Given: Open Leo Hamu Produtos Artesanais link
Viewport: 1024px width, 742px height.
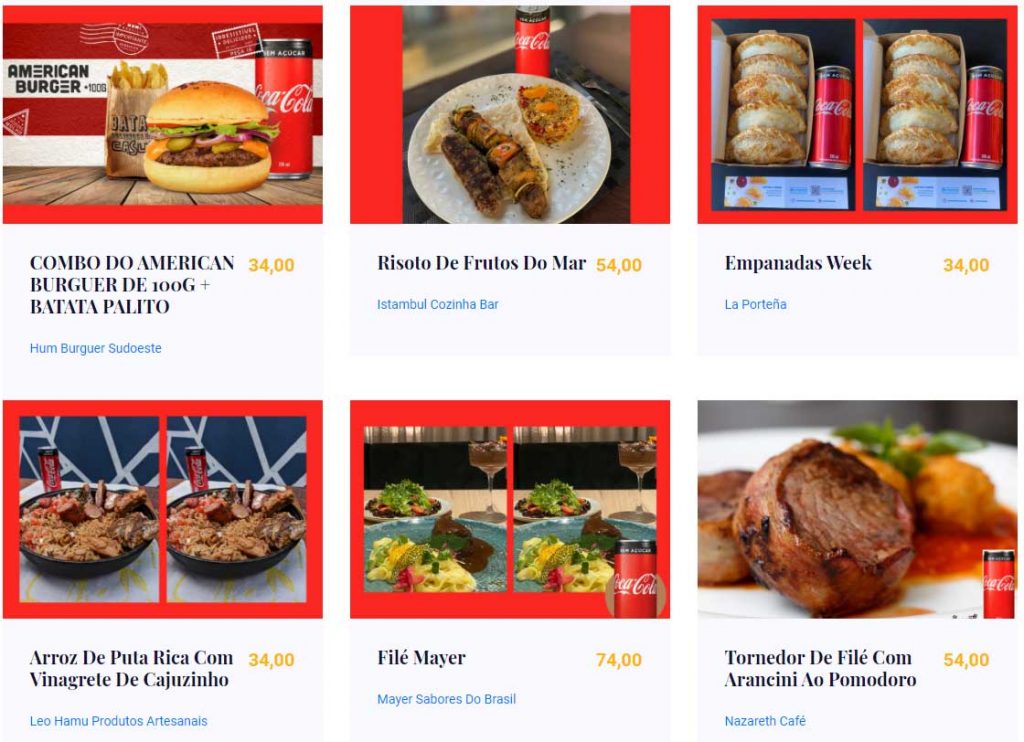Looking at the screenshot, I should pos(118,721).
